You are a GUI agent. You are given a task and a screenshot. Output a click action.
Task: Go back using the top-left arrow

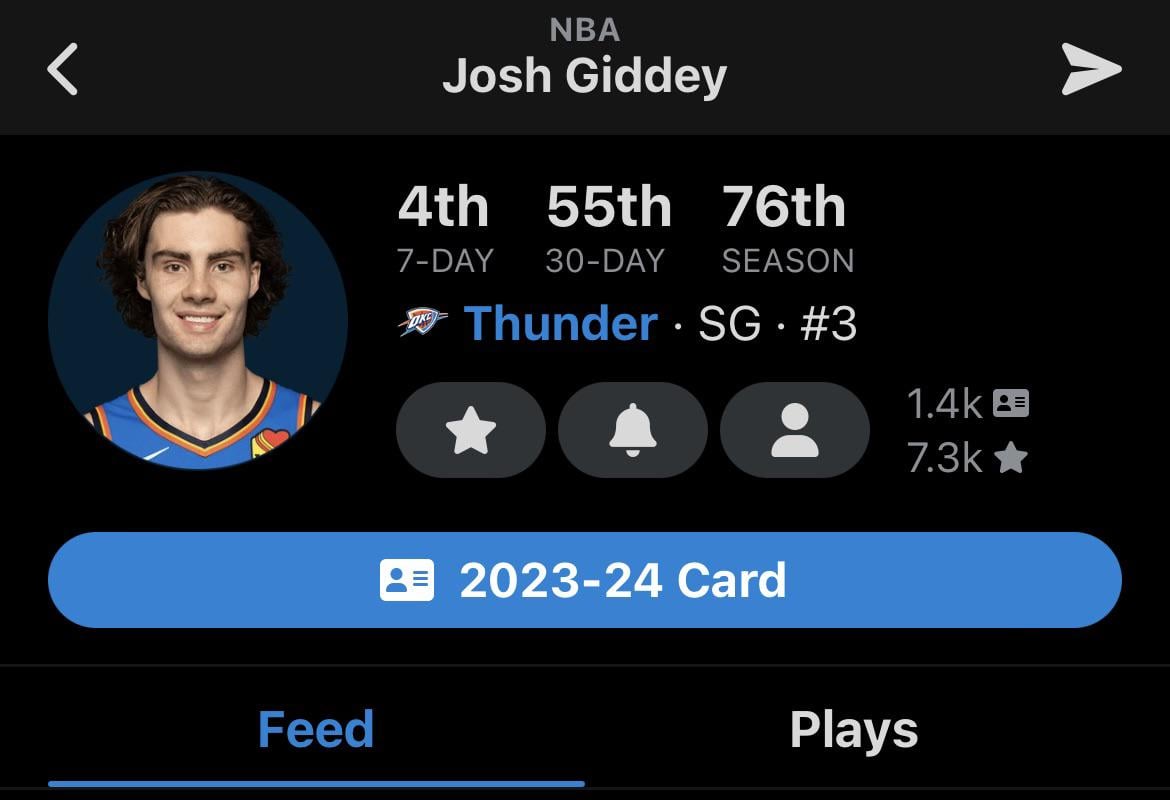click(x=62, y=70)
